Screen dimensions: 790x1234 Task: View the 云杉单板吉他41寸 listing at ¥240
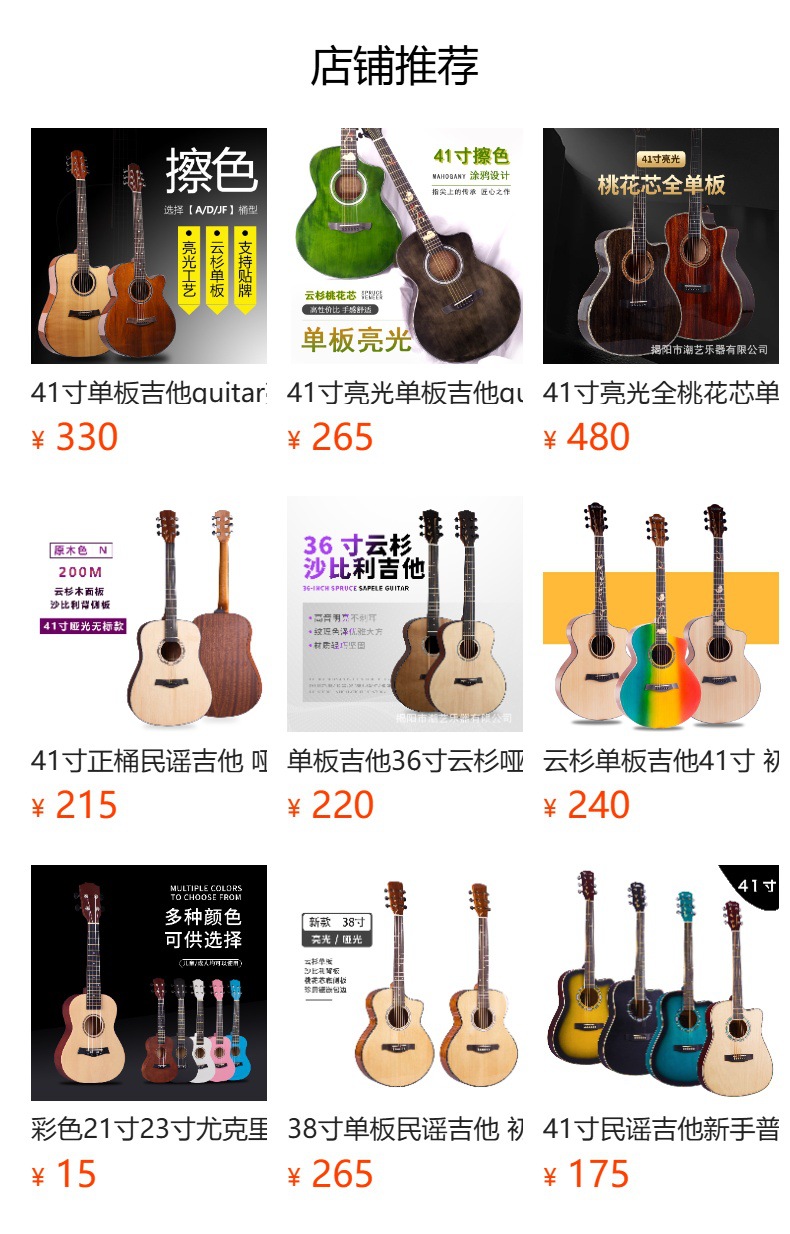click(661, 614)
